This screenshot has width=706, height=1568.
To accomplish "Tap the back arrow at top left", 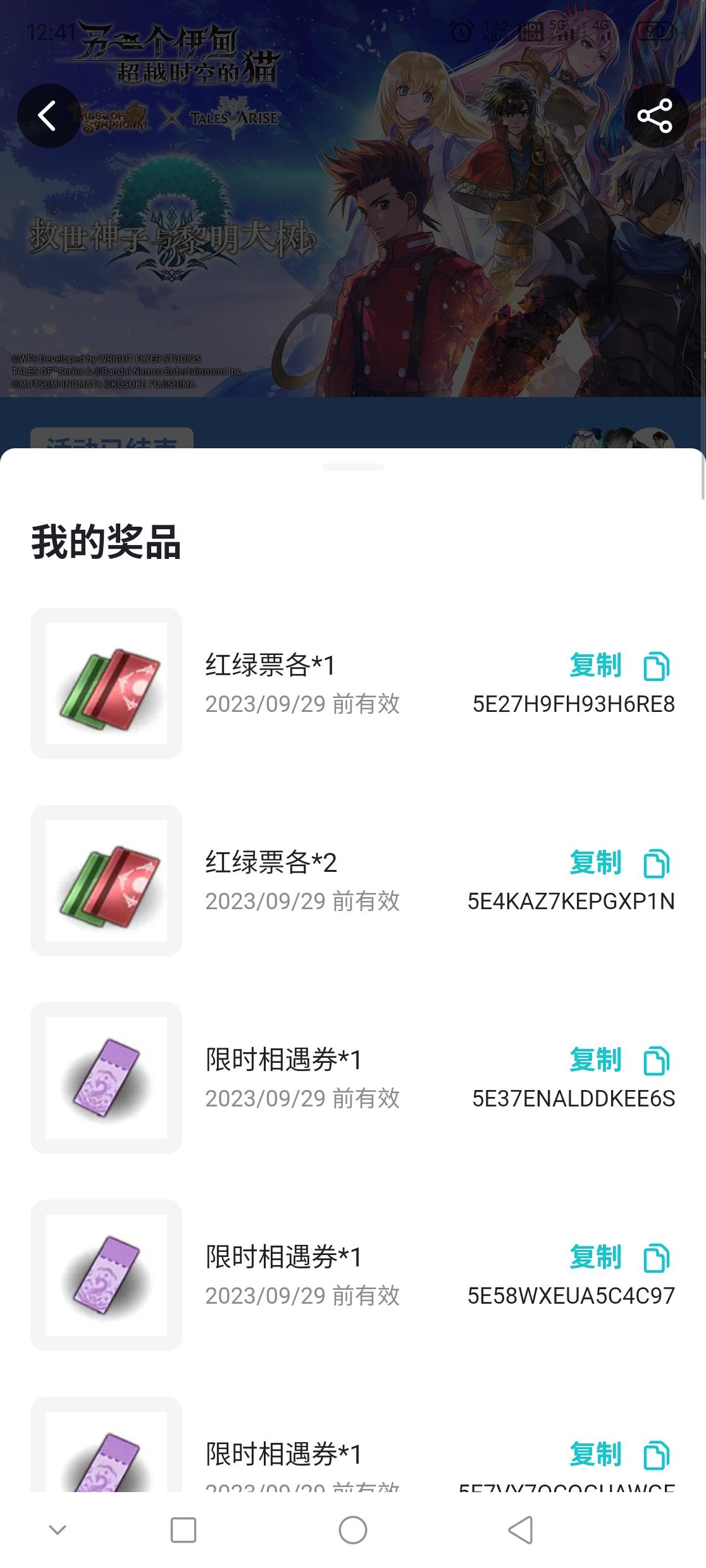I will [x=47, y=115].
